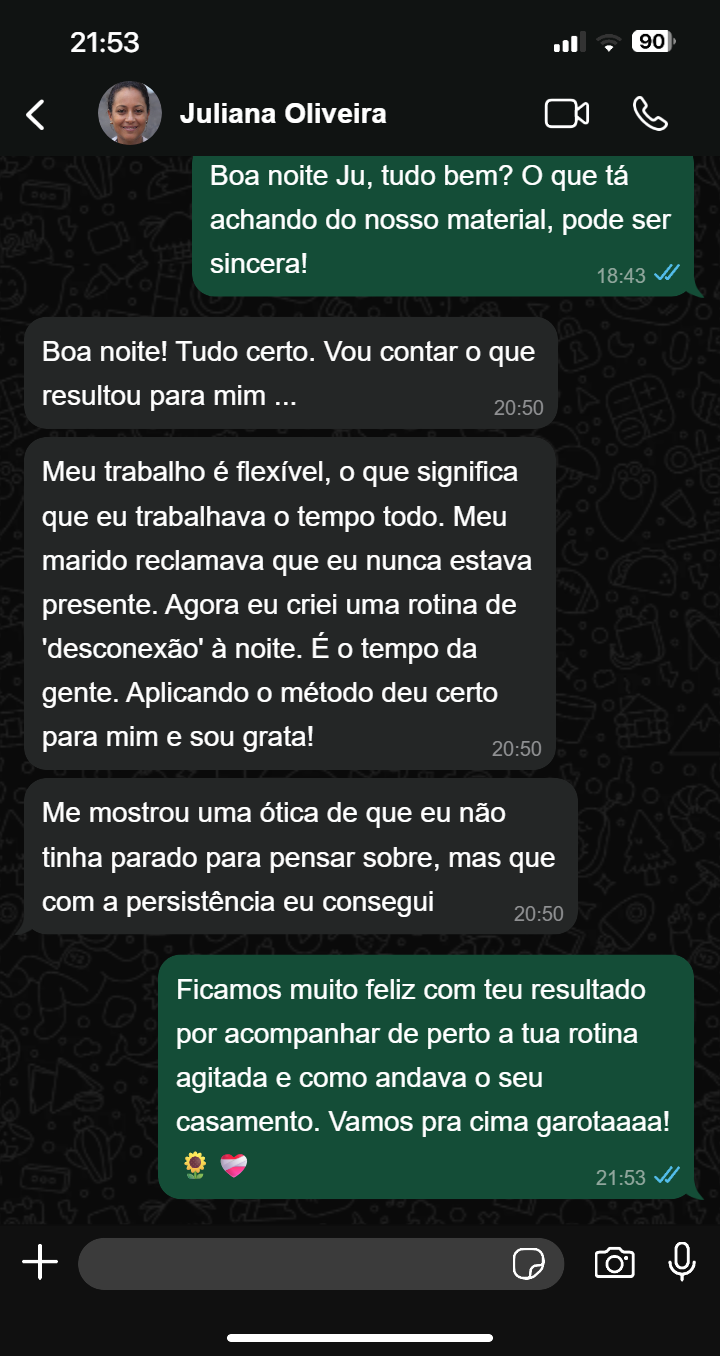
Task: Open the plus attachment menu
Action: [40, 1263]
